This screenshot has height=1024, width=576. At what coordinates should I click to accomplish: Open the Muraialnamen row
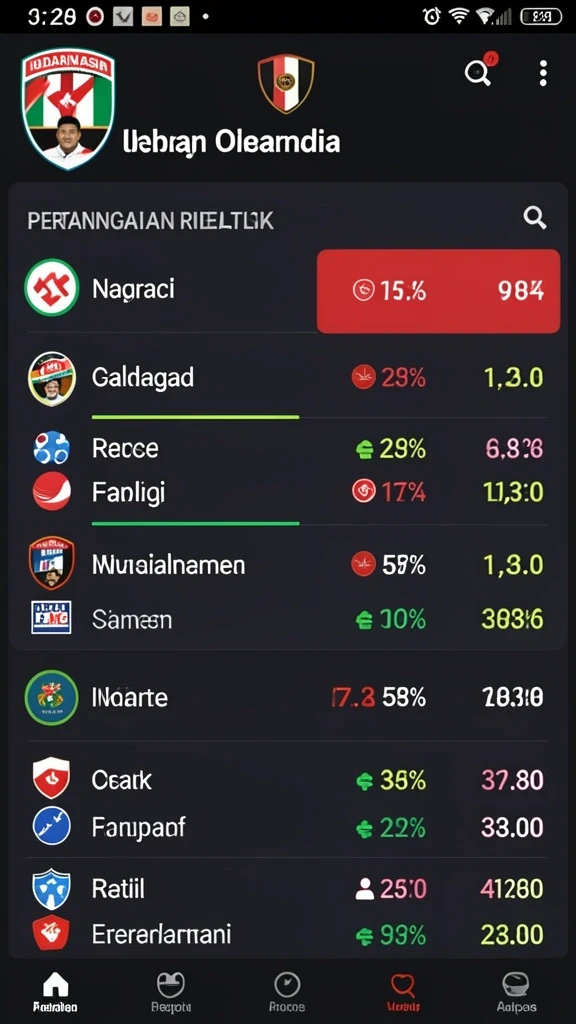coord(287,564)
